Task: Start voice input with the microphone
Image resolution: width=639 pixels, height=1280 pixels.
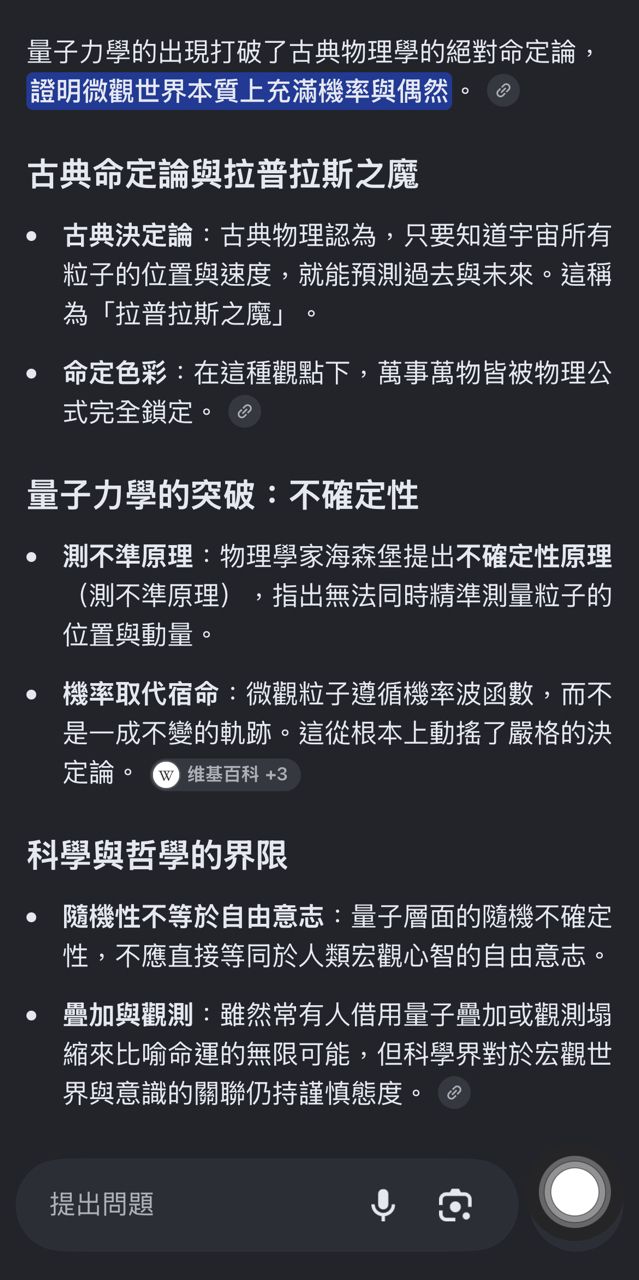Action: click(383, 1205)
